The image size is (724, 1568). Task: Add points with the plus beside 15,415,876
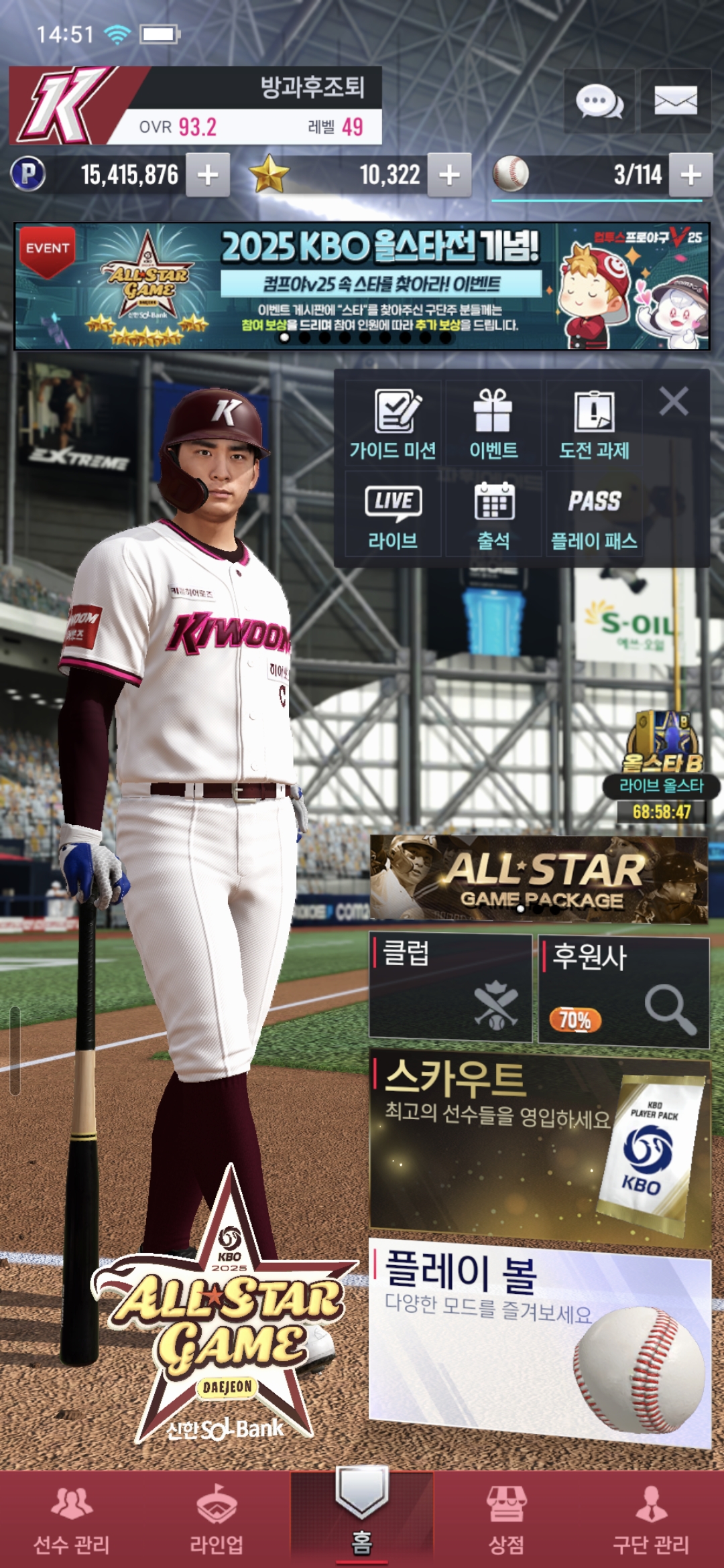[x=208, y=175]
